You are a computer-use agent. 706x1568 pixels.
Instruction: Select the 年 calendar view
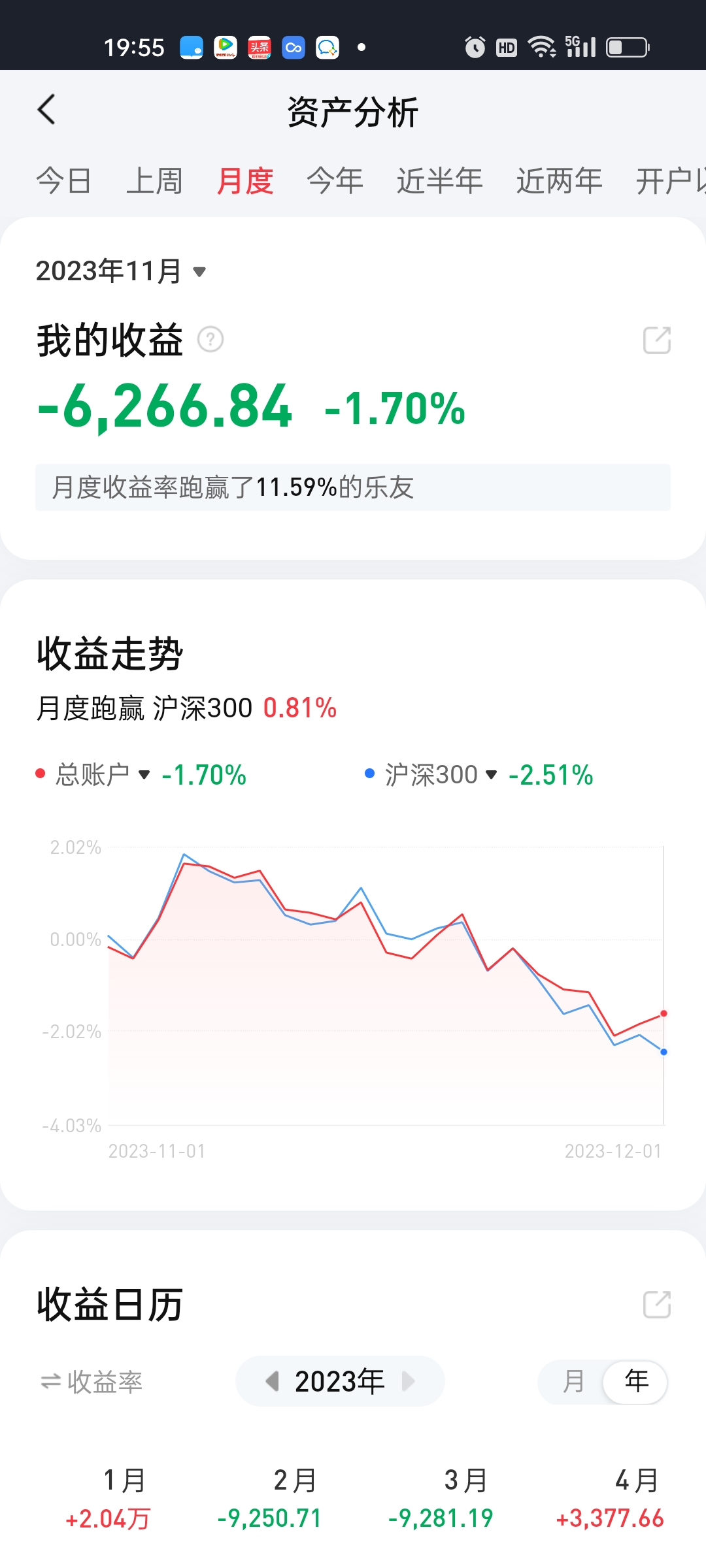636,1381
